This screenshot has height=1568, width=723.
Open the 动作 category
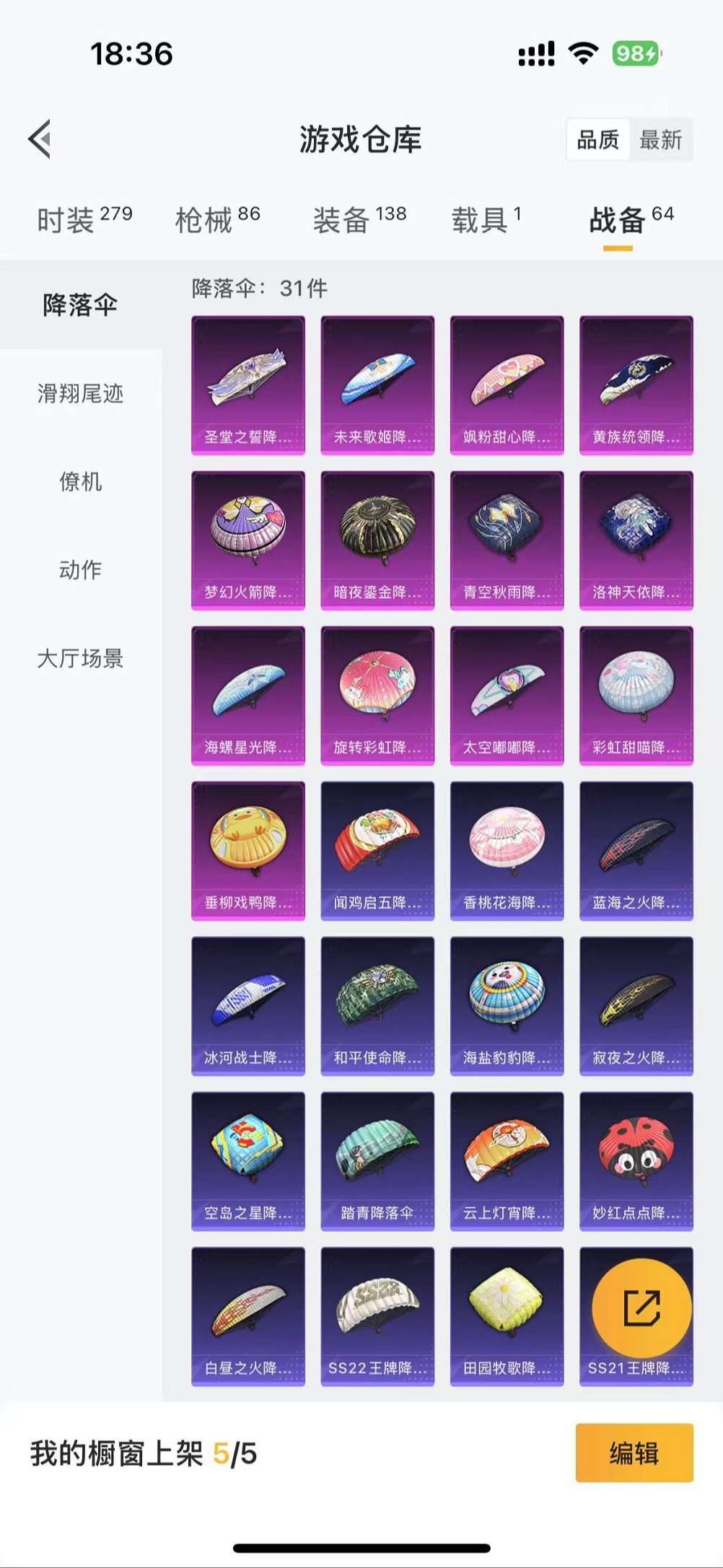point(80,570)
